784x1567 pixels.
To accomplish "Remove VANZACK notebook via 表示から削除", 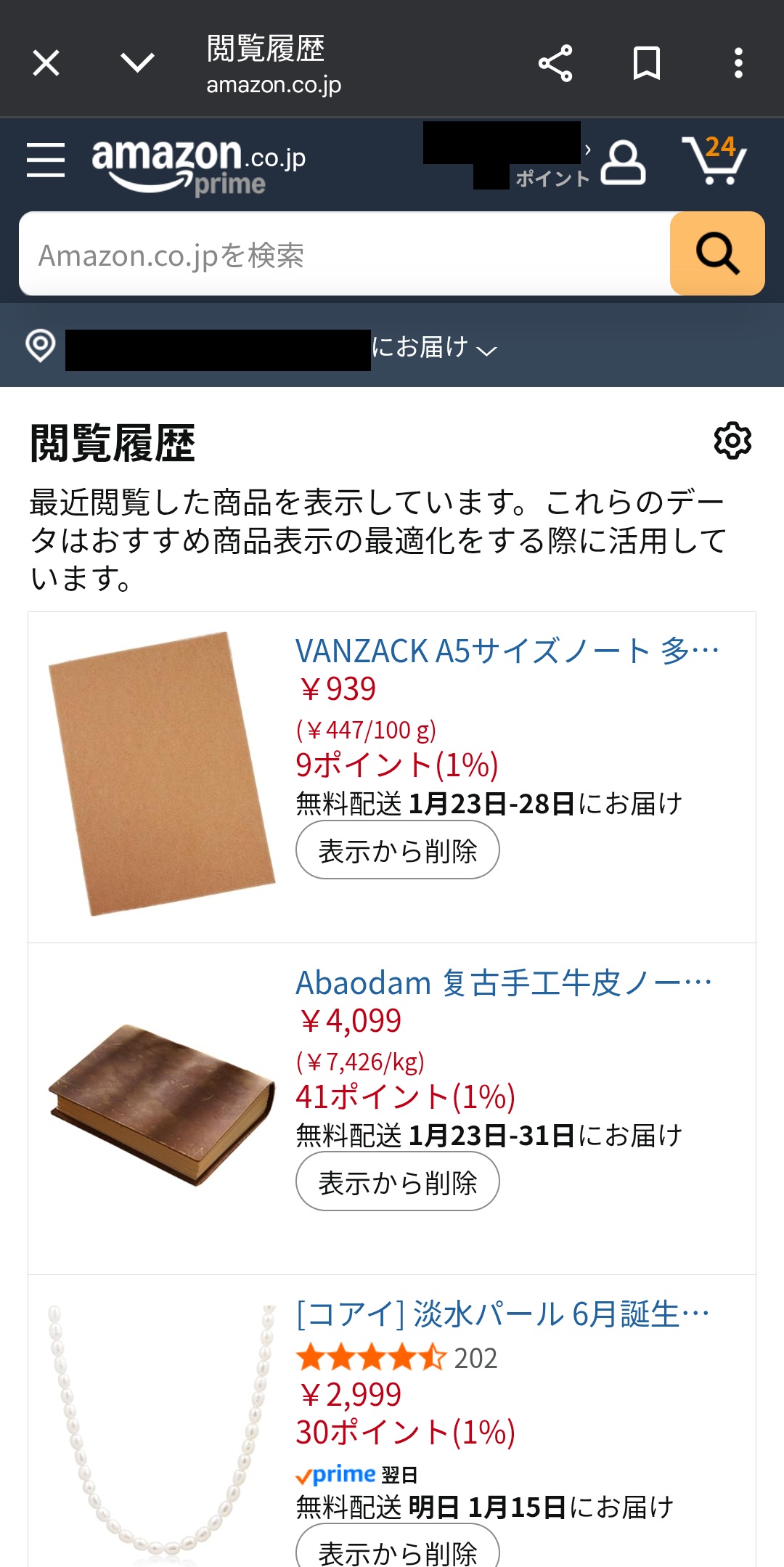I will [397, 850].
